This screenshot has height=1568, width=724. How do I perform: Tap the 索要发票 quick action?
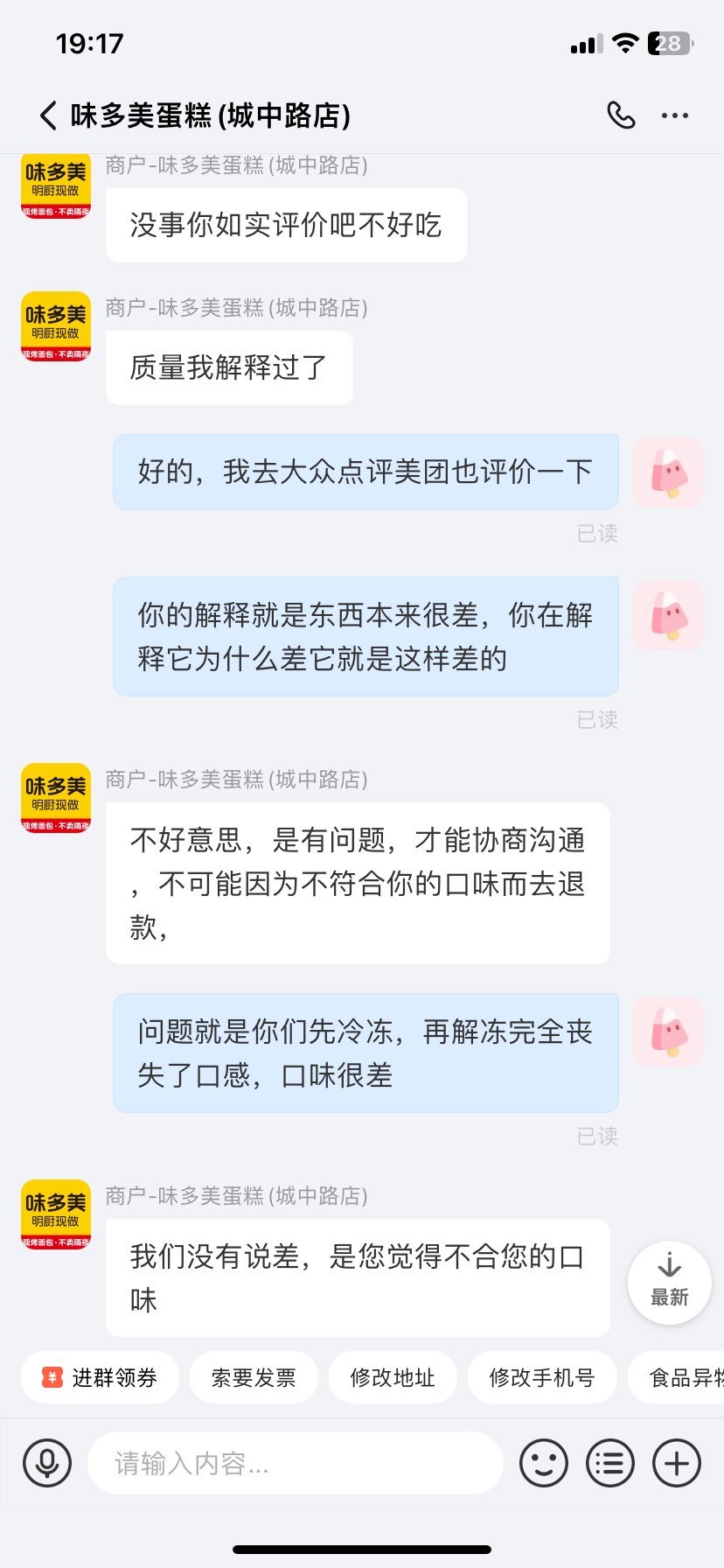point(254,1378)
